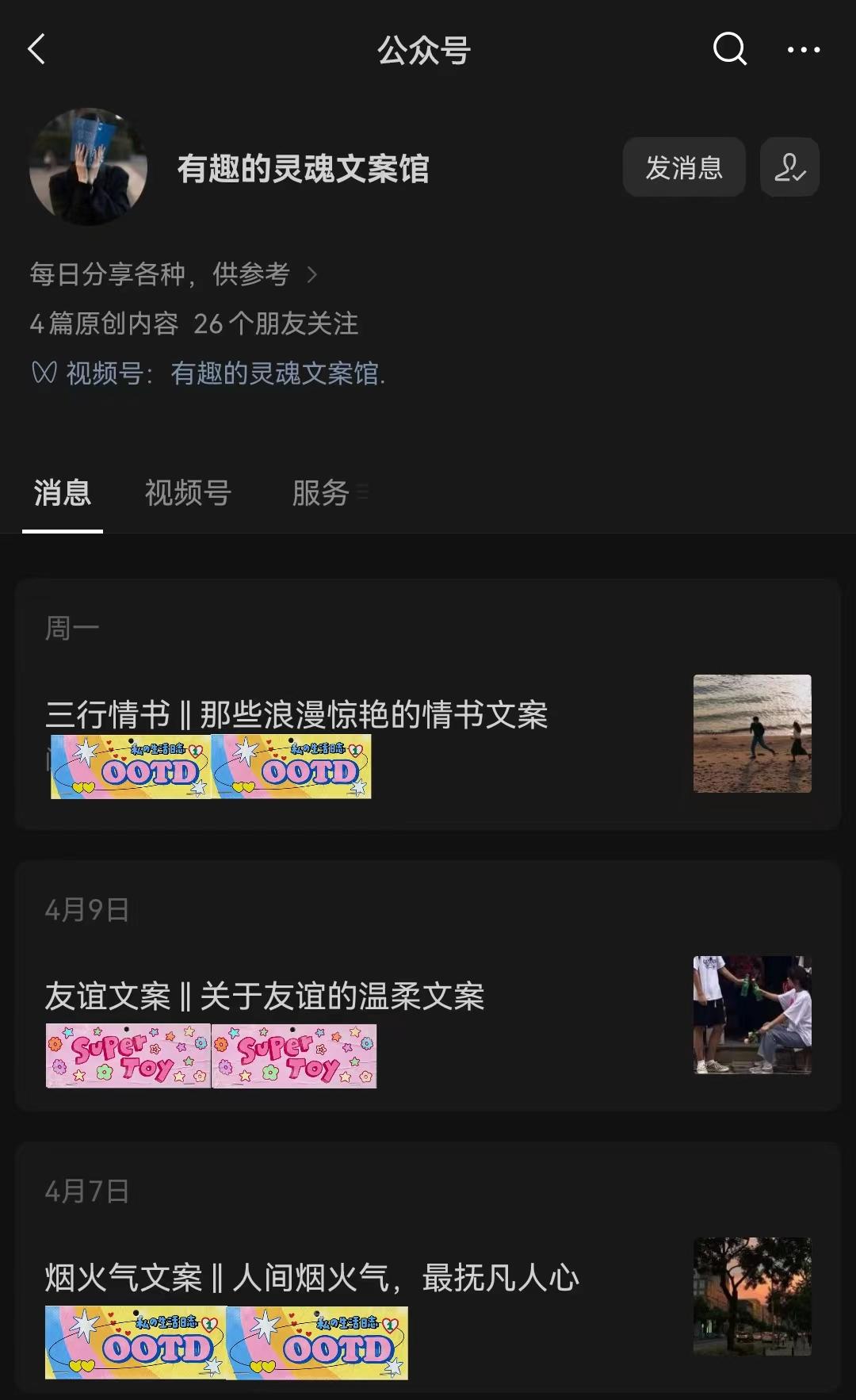Tap the 发消息 button

[x=684, y=167]
